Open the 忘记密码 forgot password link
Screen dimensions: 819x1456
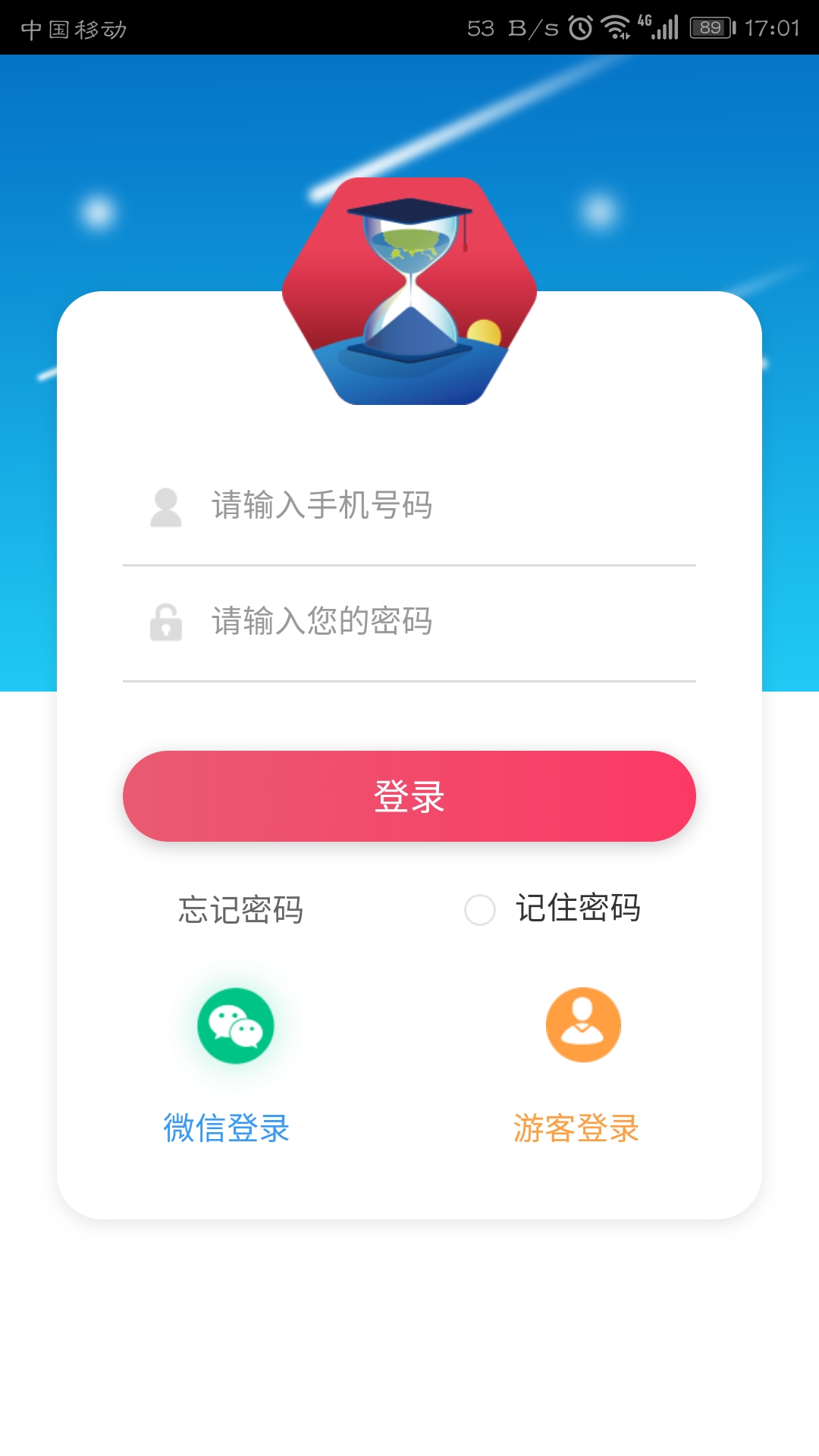241,909
